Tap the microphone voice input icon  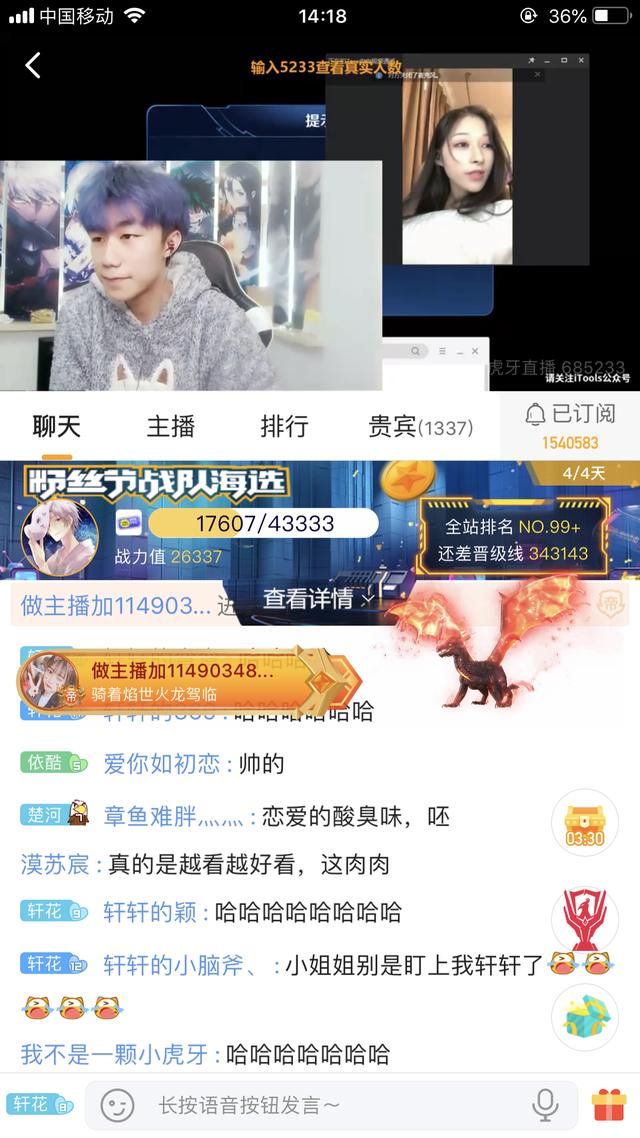click(x=545, y=1105)
